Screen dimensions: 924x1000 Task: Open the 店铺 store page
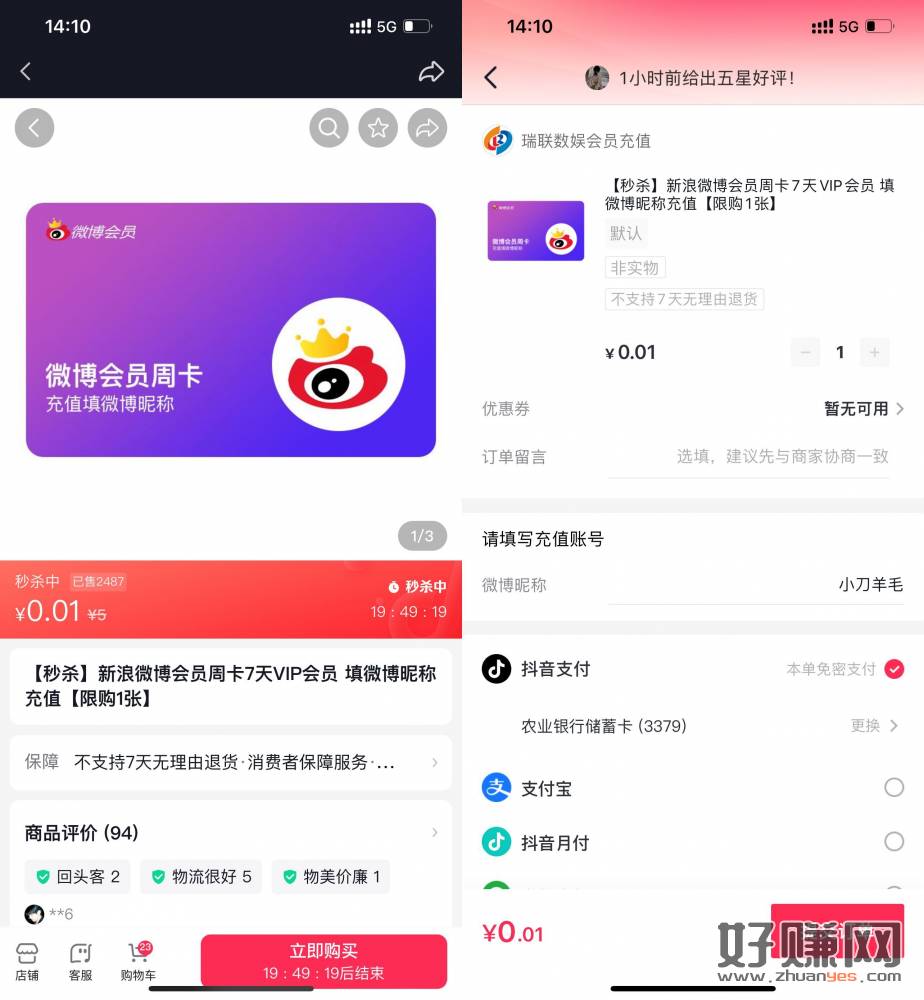(x=27, y=962)
